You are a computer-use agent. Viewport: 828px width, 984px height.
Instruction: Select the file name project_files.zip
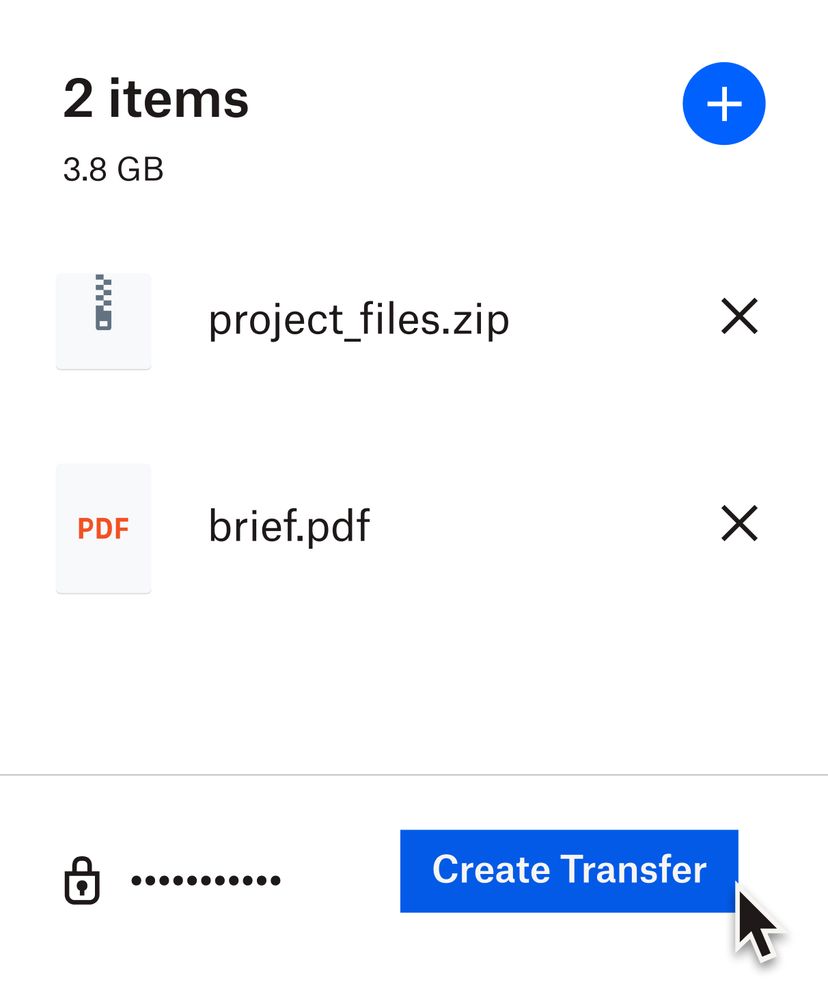click(x=358, y=319)
